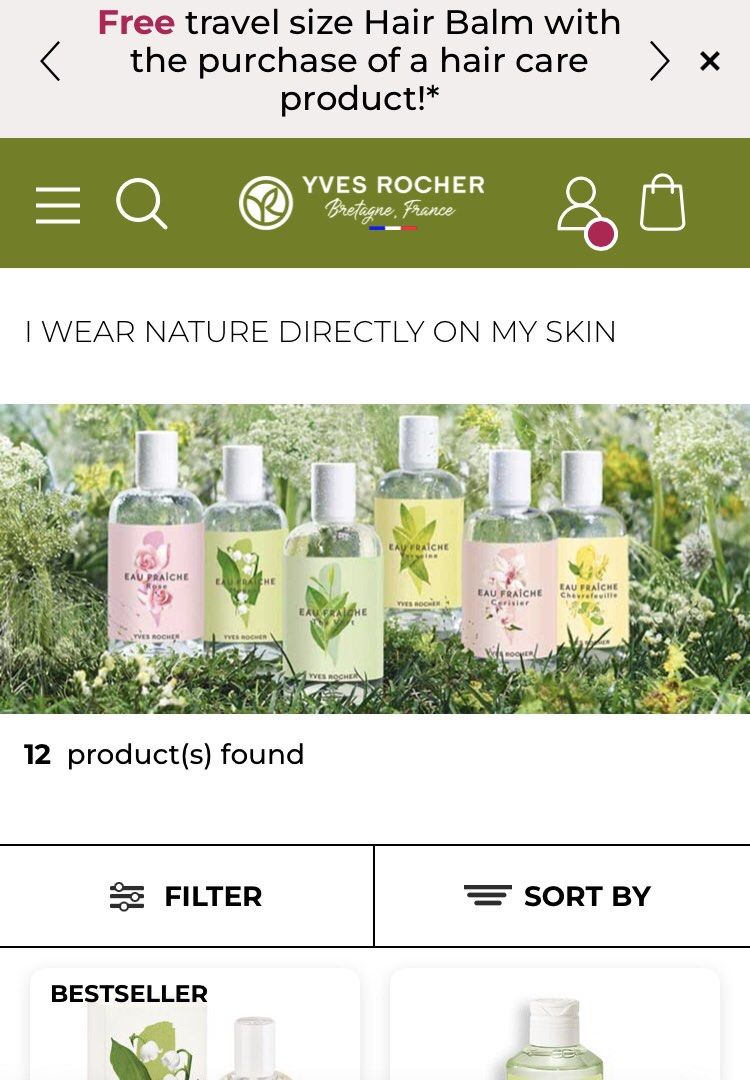Open the SORT BY options
The image size is (750, 1080).
coord(587,896)
